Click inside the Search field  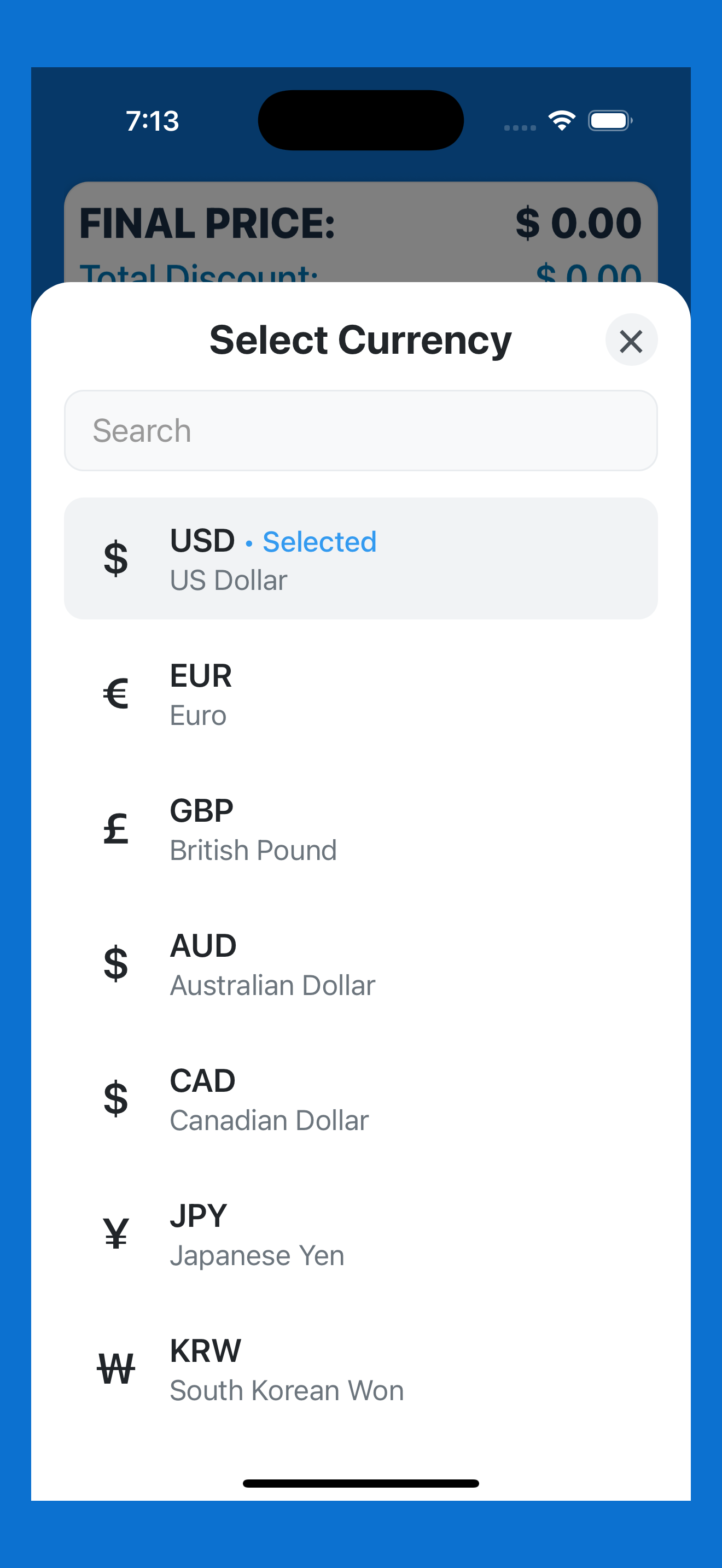[x=361, y=430]
